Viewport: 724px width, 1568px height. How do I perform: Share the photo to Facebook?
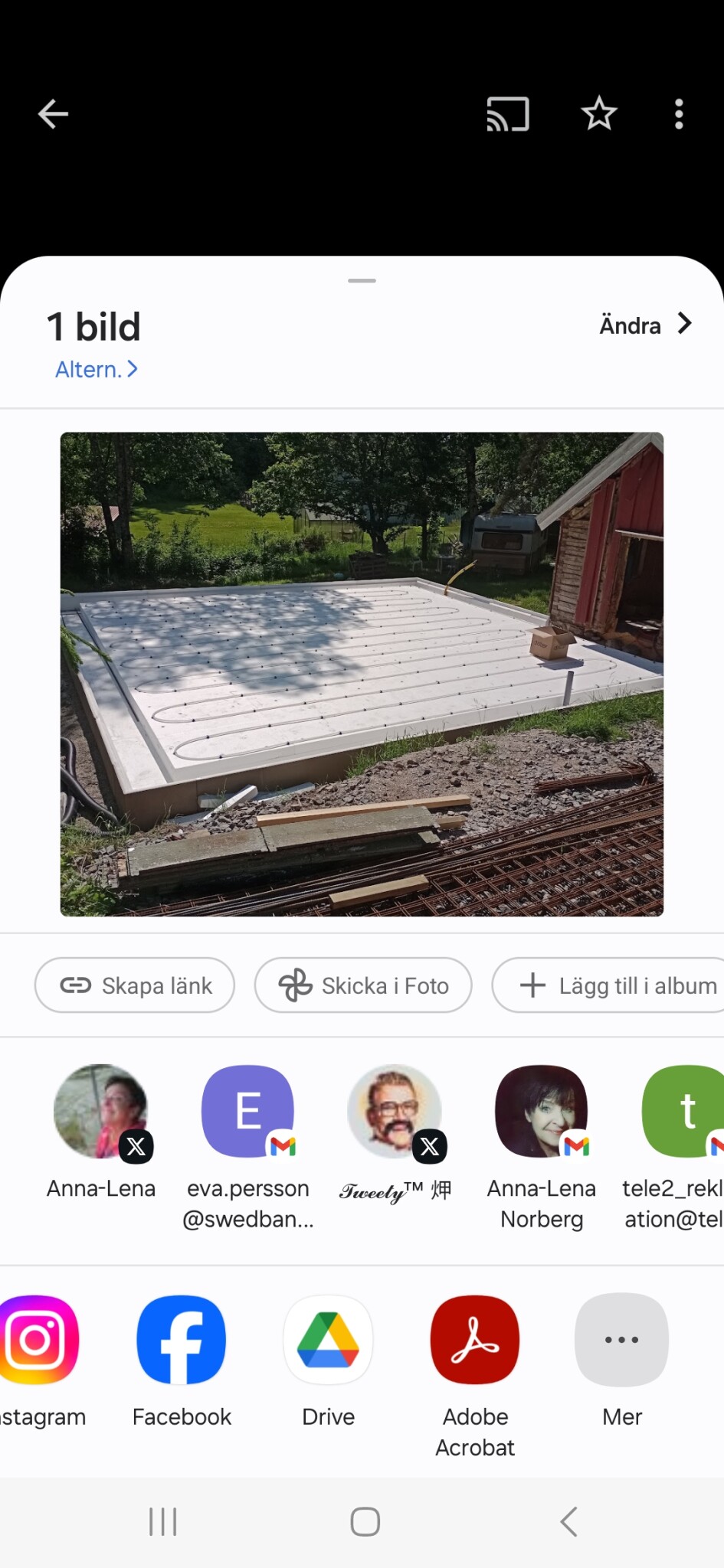point(182,1340)
